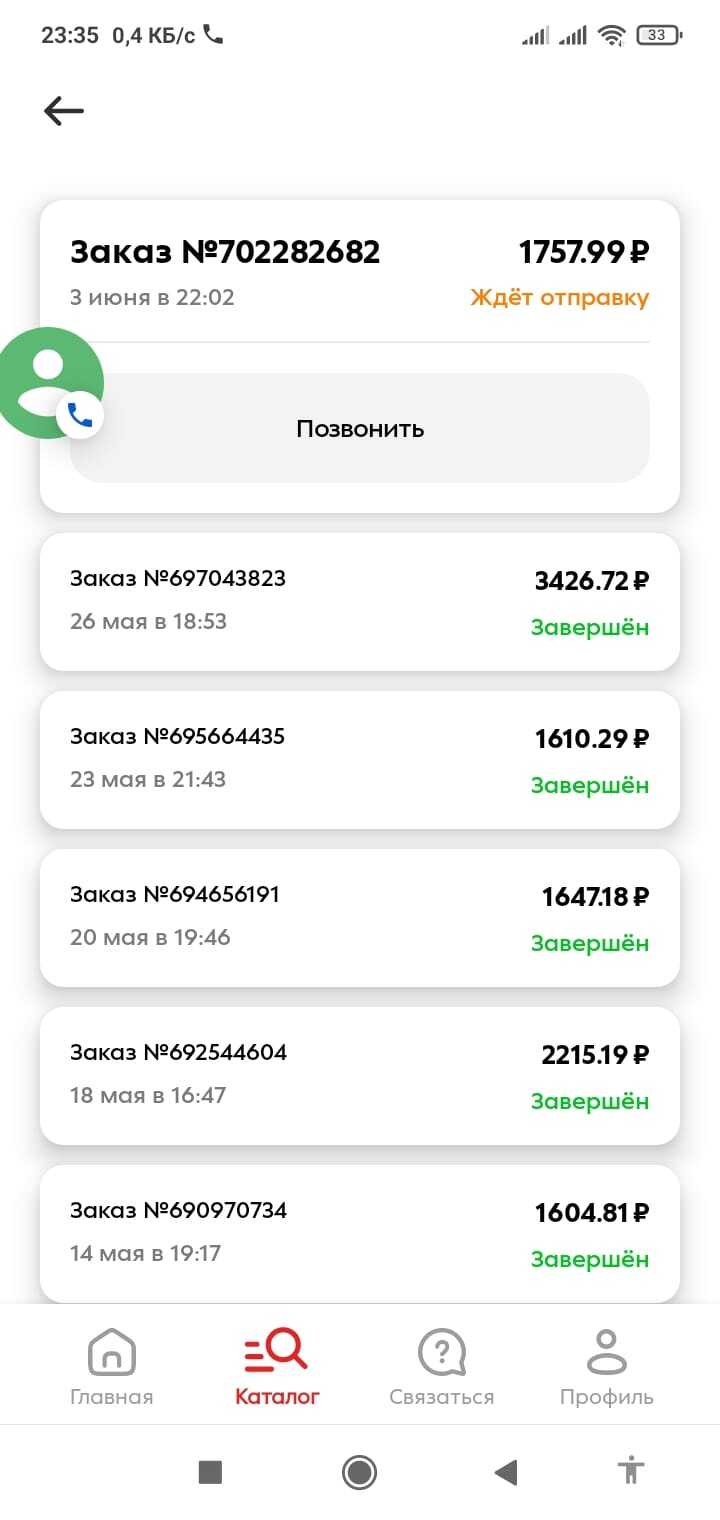Open order №697043823

[x=360, y=601]
